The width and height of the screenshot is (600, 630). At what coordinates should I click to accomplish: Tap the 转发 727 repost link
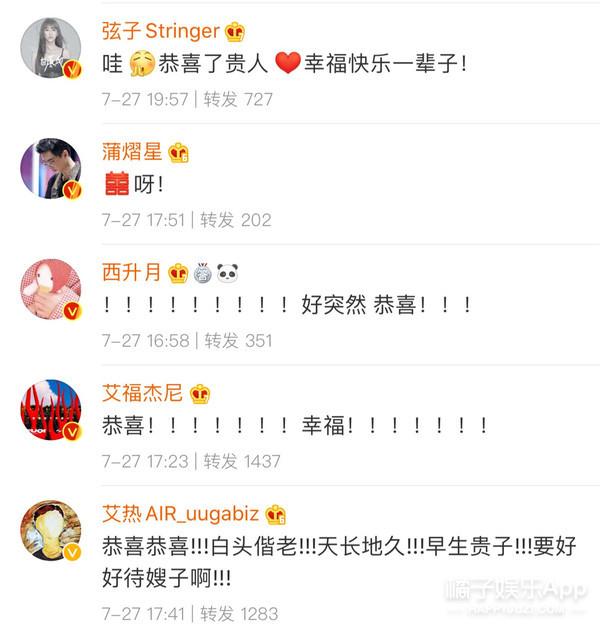(238, 99)
